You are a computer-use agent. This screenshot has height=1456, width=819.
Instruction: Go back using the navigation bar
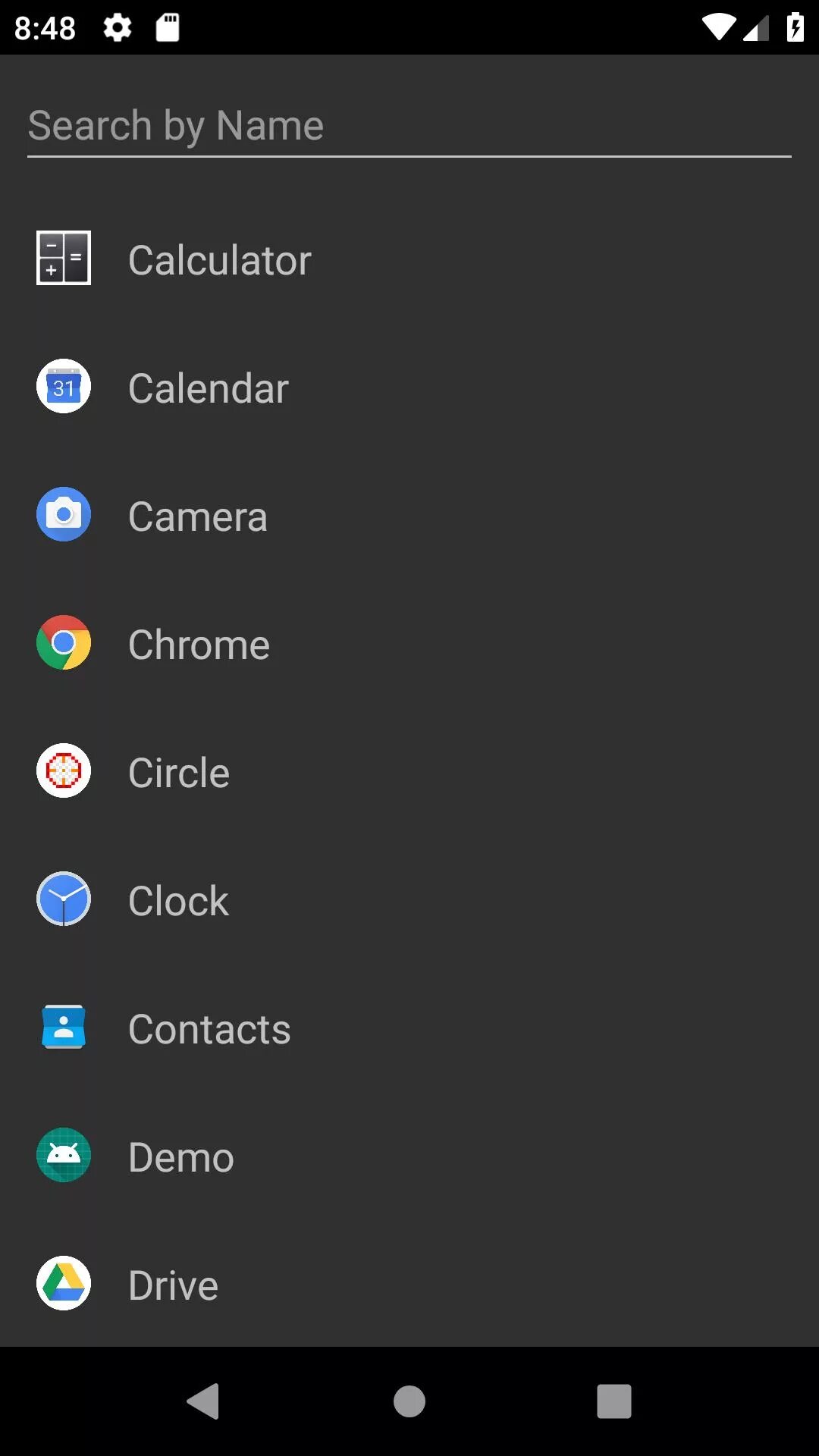click(x=203, y=1401)
